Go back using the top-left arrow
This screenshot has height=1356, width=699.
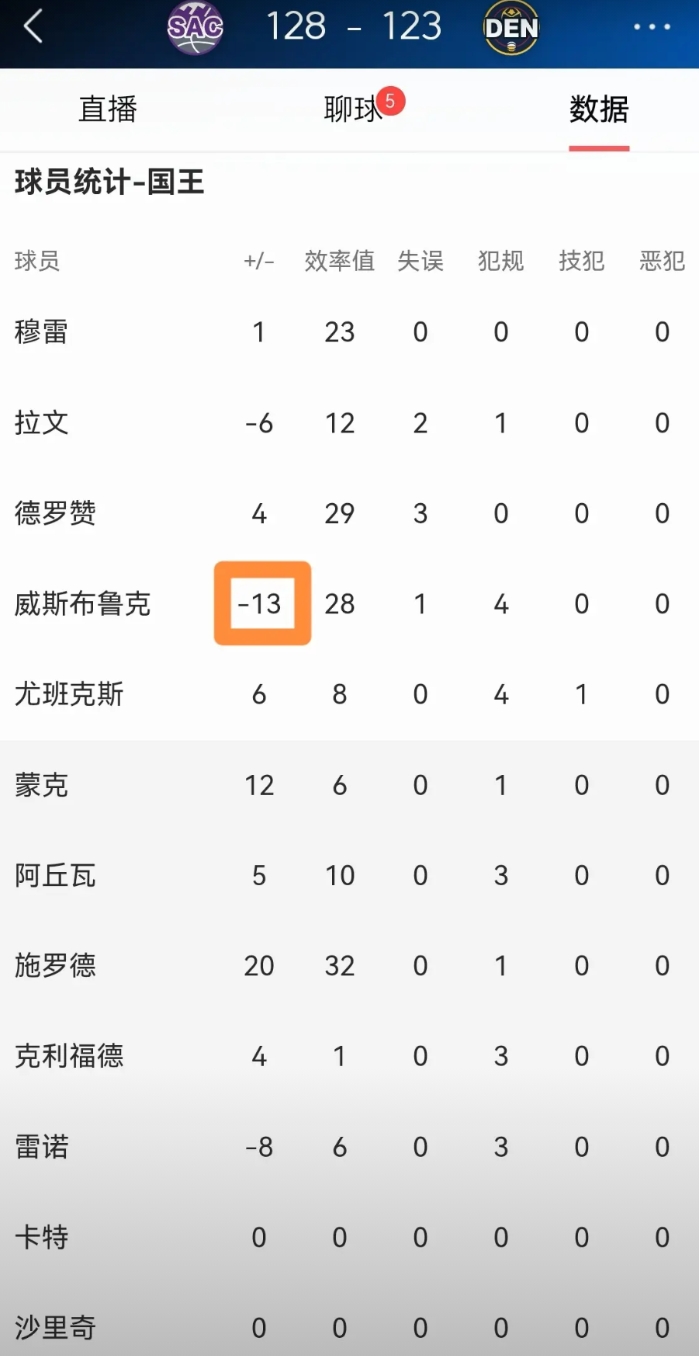tap(33, 27)
